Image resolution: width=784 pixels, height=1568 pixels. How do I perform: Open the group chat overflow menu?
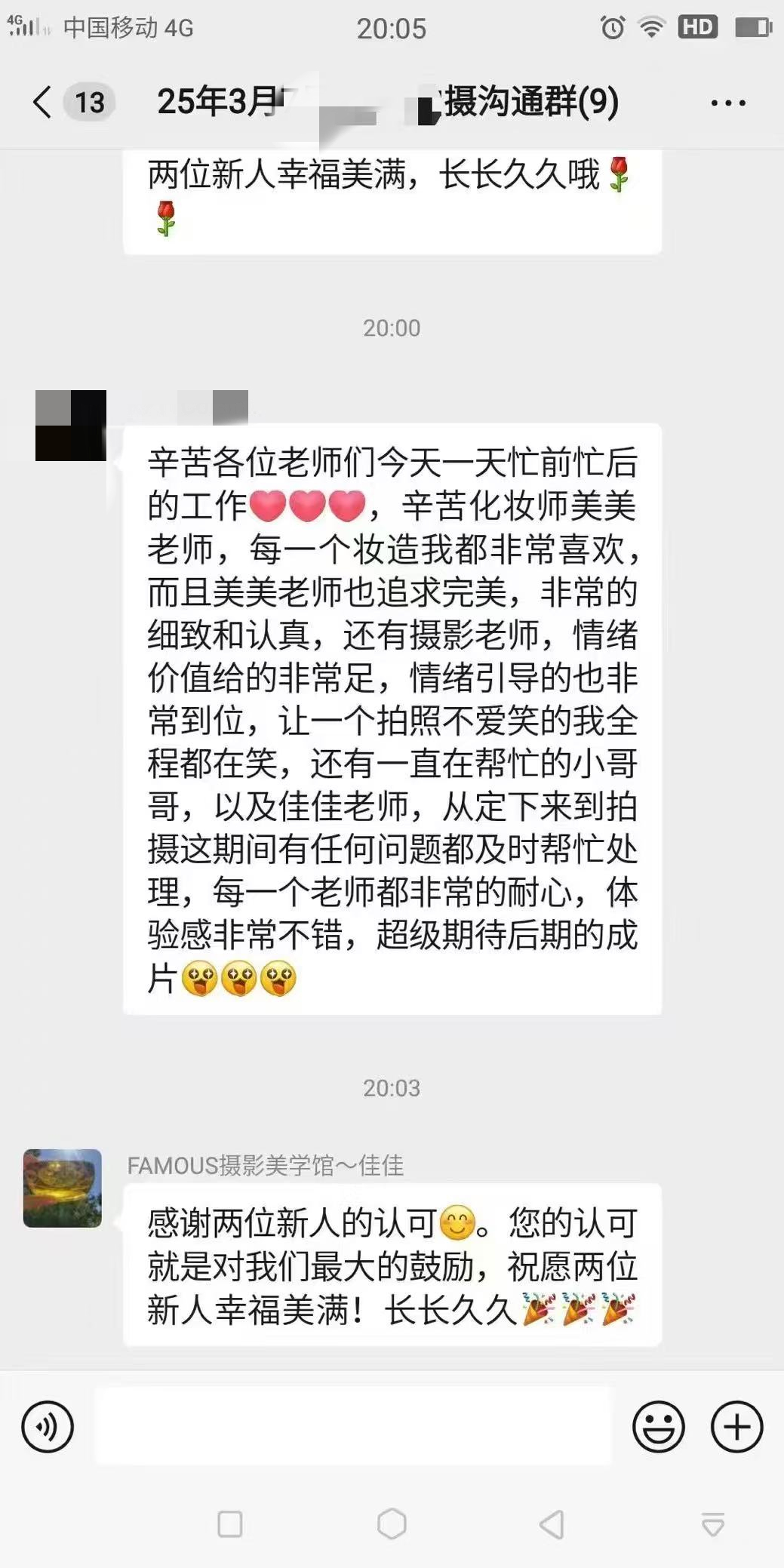(727, 103)
